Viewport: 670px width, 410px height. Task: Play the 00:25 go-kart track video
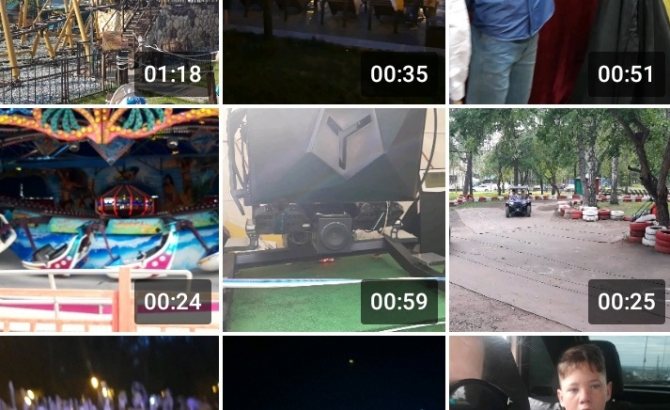pyautogui.click(x=560, y=220)
